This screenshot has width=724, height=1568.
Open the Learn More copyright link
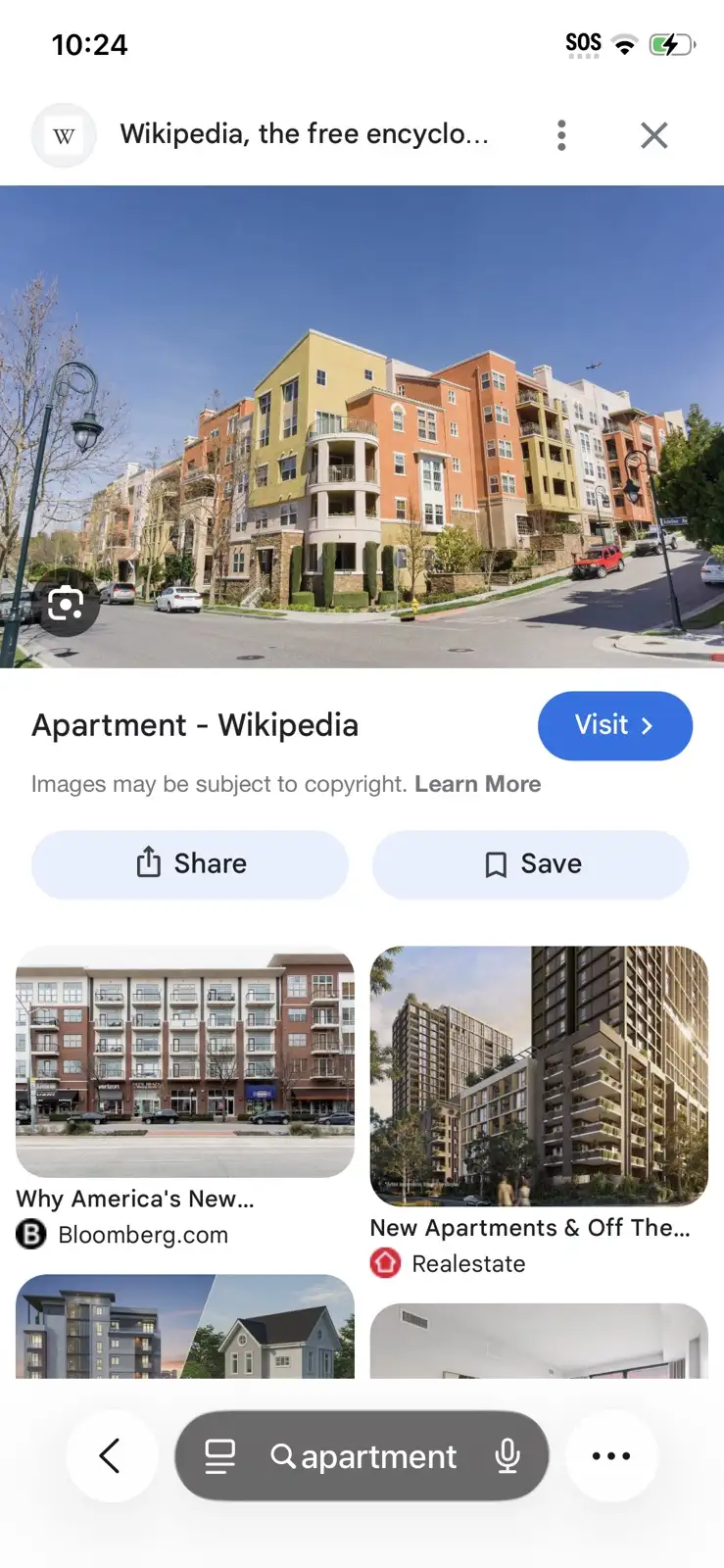(477, 784)
